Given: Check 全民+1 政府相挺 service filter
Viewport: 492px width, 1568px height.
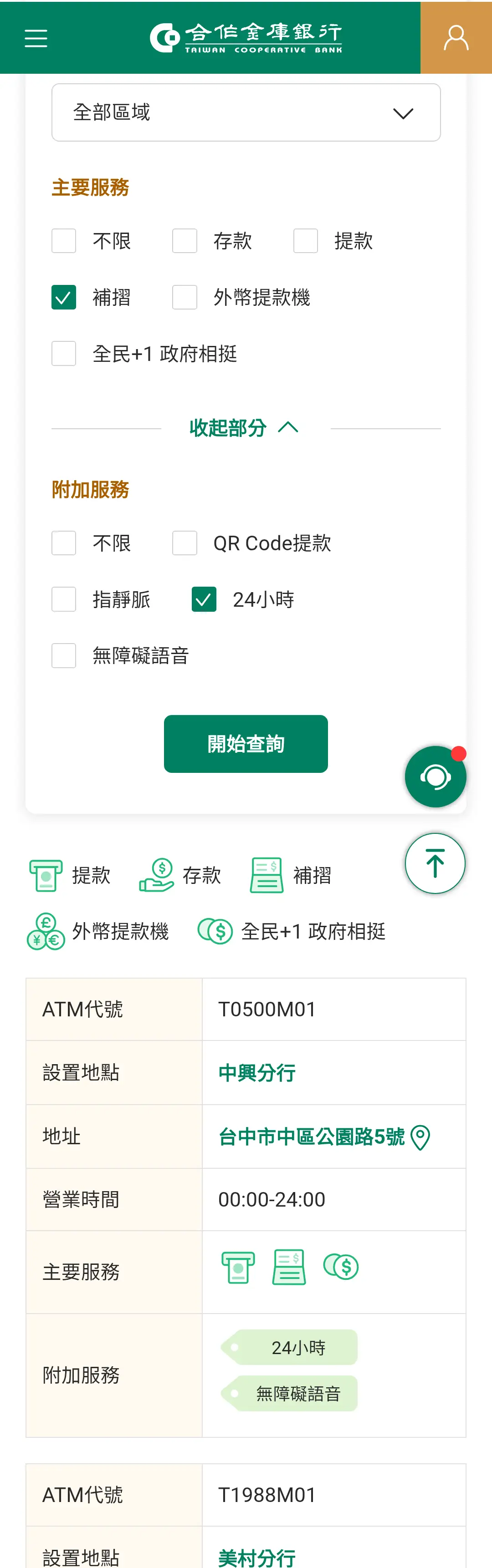Looking at the screenshot, I should pos(64,354).
